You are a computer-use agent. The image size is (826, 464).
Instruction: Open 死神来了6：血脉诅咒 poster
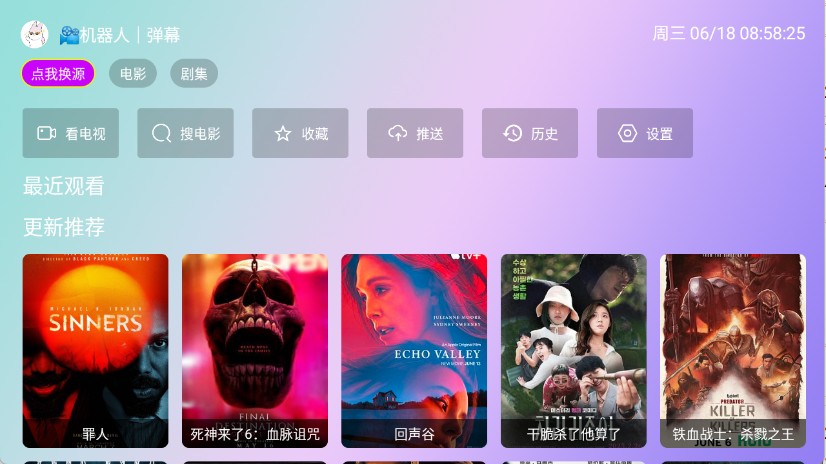[255, 350]
